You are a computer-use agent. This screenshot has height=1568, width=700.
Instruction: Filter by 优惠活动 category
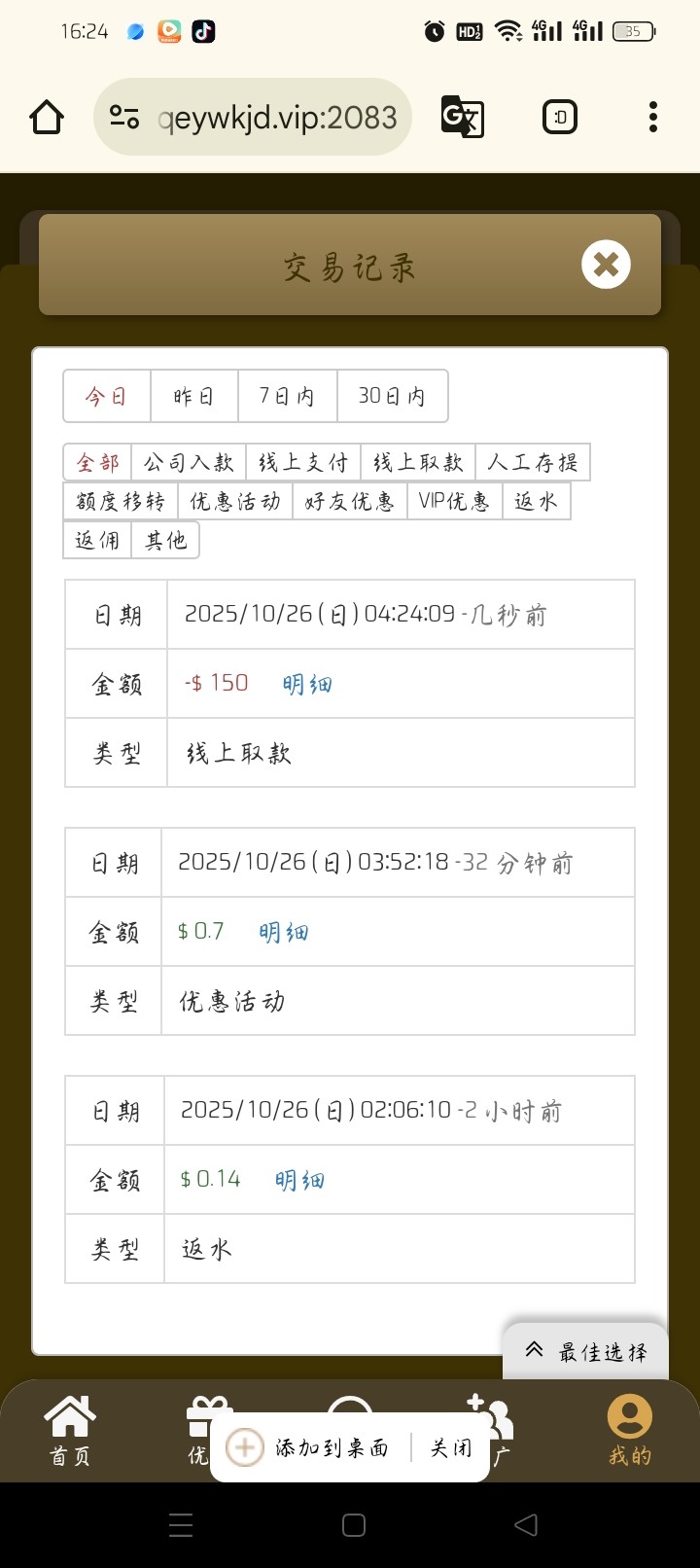[x=234, y=501]
